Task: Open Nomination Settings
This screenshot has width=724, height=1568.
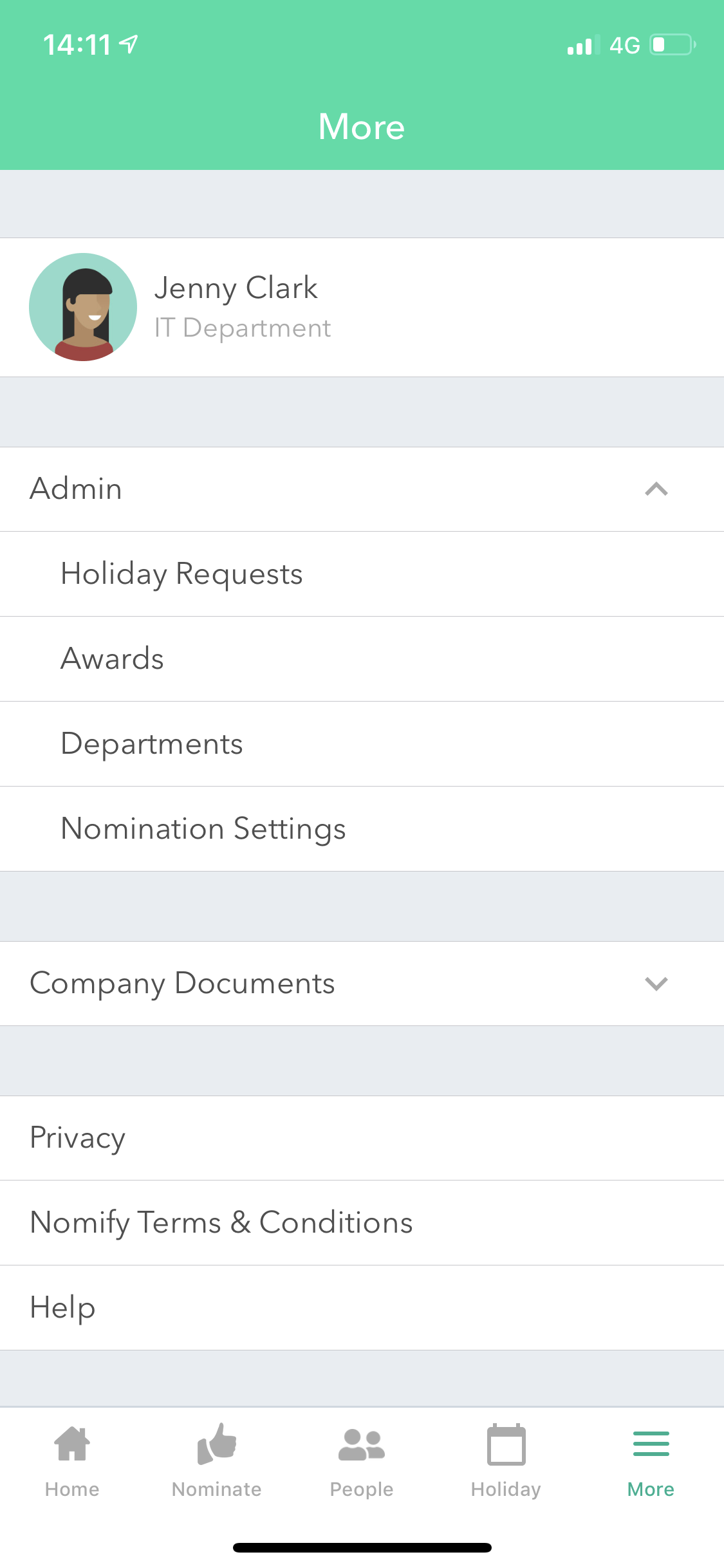Action: coord(362,829)
